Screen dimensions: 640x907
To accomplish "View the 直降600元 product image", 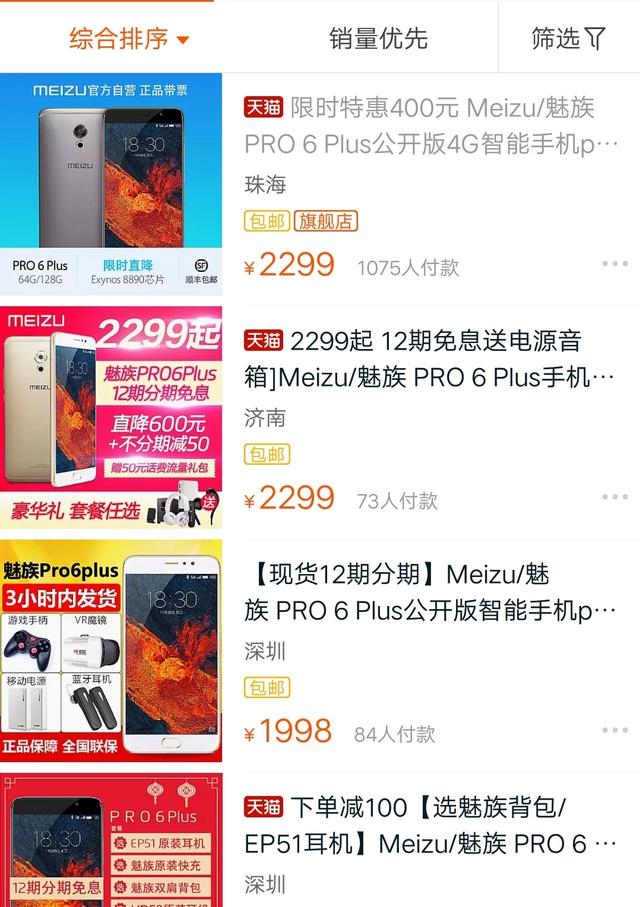I will pos(111,418).
